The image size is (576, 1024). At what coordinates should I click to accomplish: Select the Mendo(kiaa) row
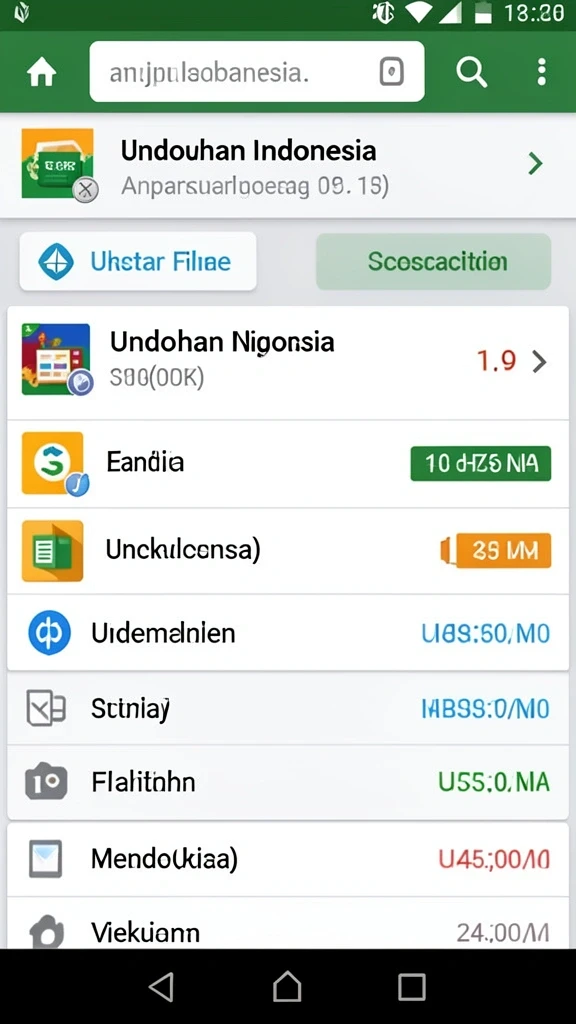click(x=288, y=859)
